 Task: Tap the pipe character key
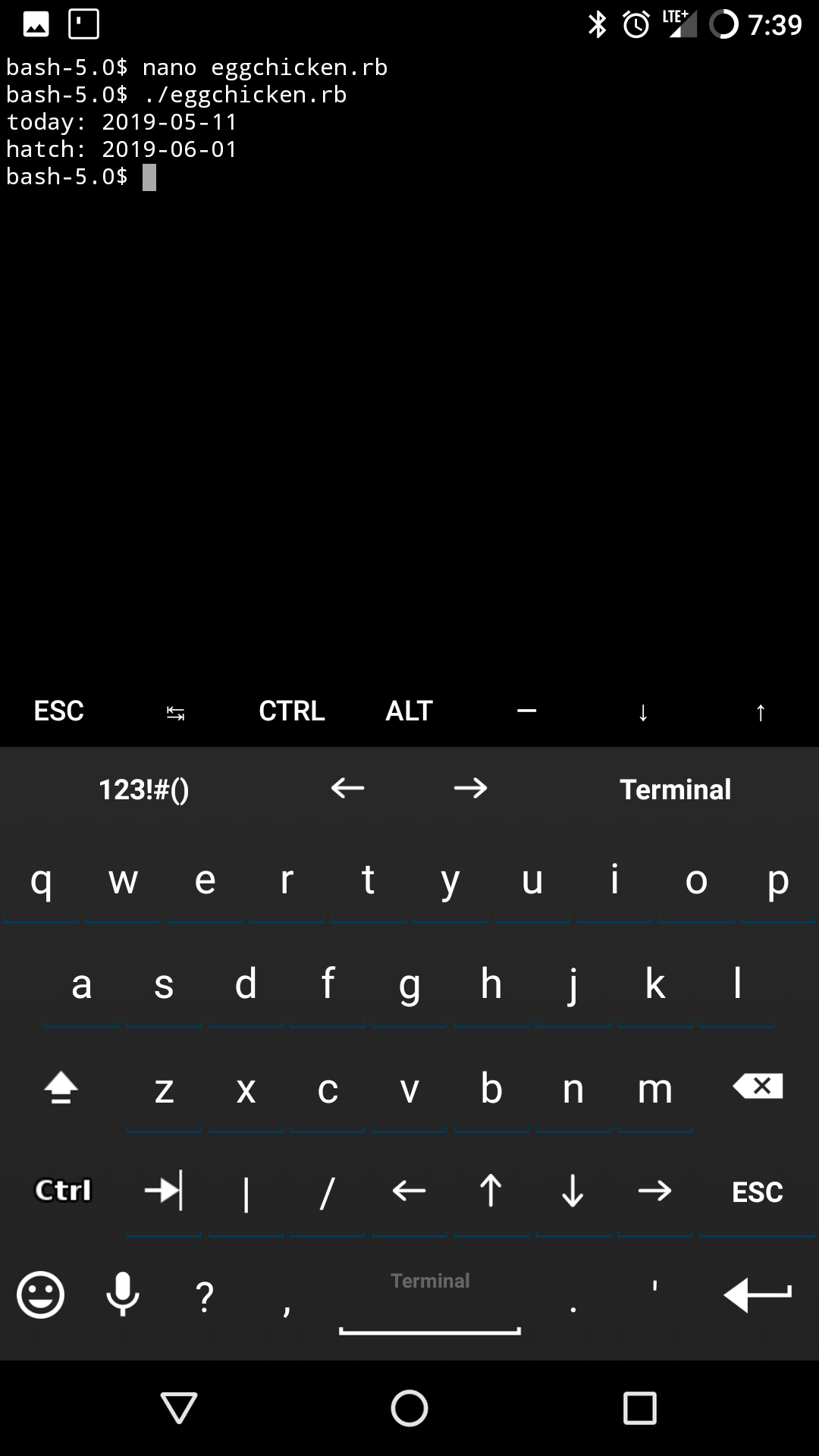pos(246,1193)
